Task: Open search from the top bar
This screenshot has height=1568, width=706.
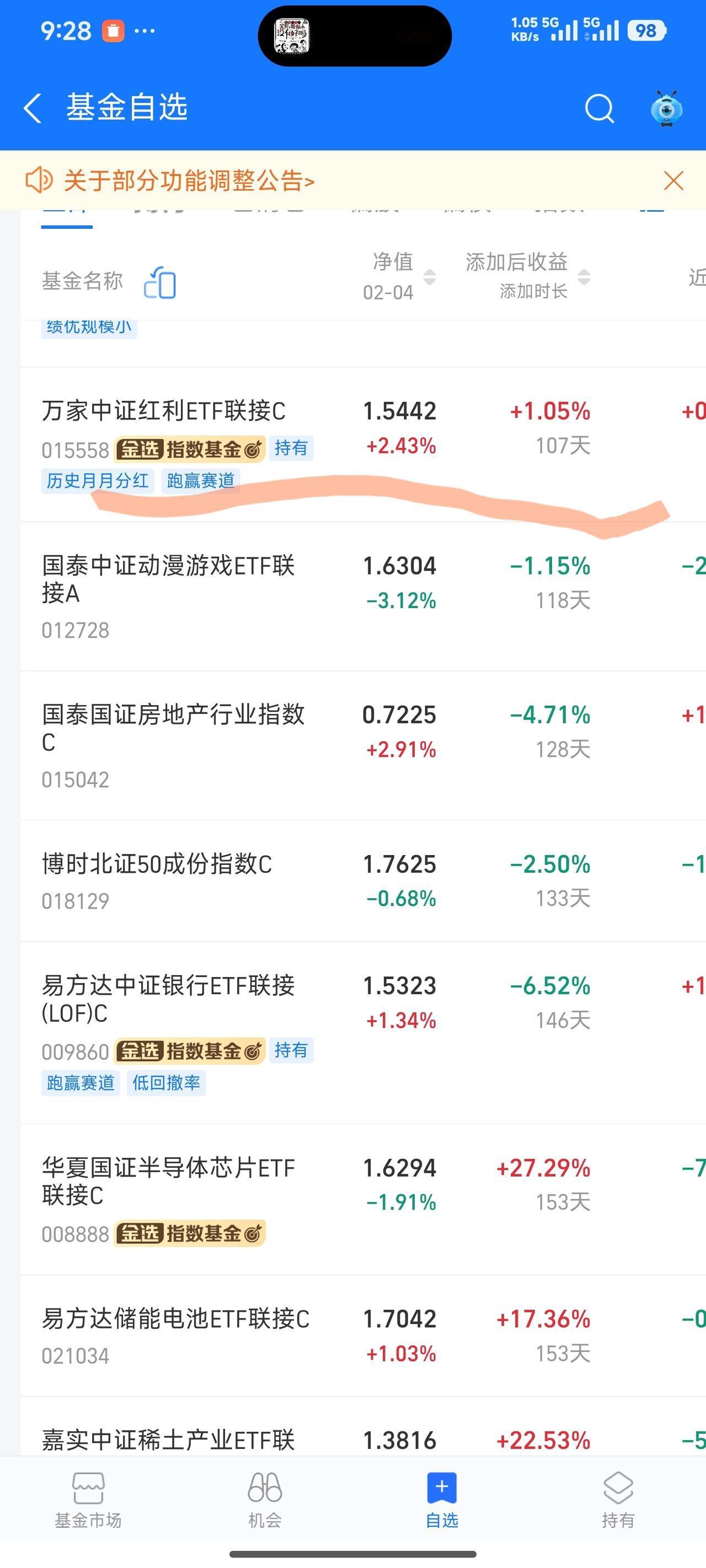Action: [x=599, y=109]
